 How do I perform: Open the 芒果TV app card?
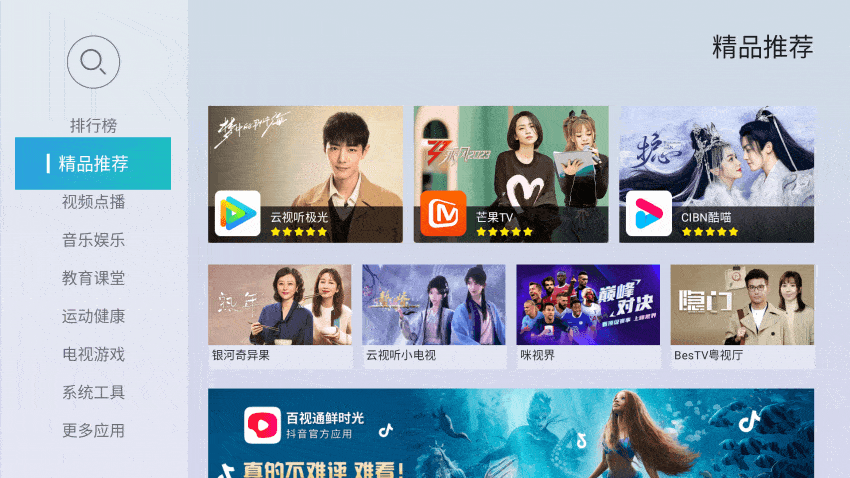coord(511,174)
